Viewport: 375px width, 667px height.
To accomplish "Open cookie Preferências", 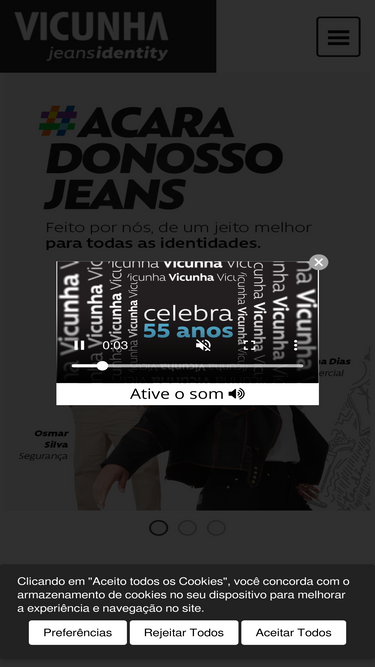I will pos(78,633).
